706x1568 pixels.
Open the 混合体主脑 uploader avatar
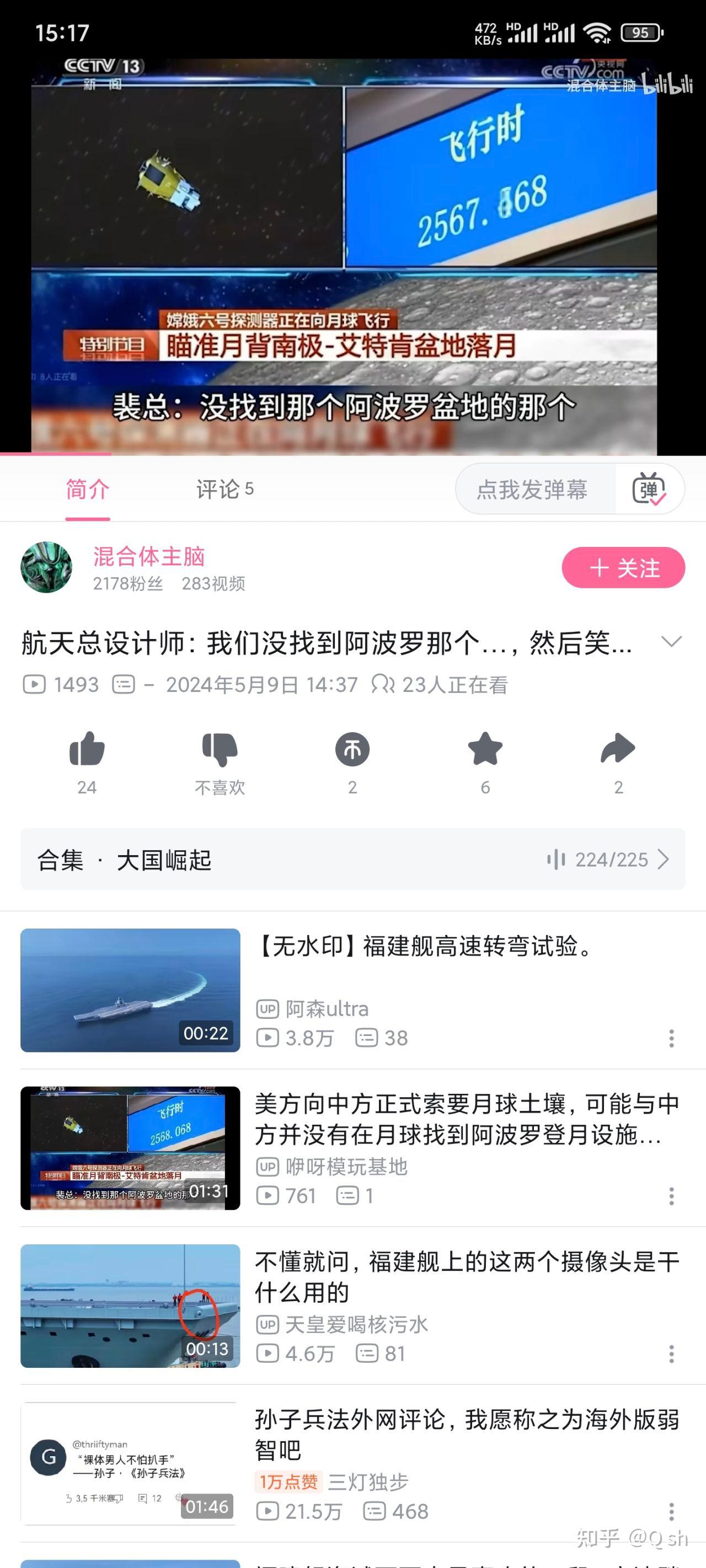pyautogui.click(x=46, y=567)
